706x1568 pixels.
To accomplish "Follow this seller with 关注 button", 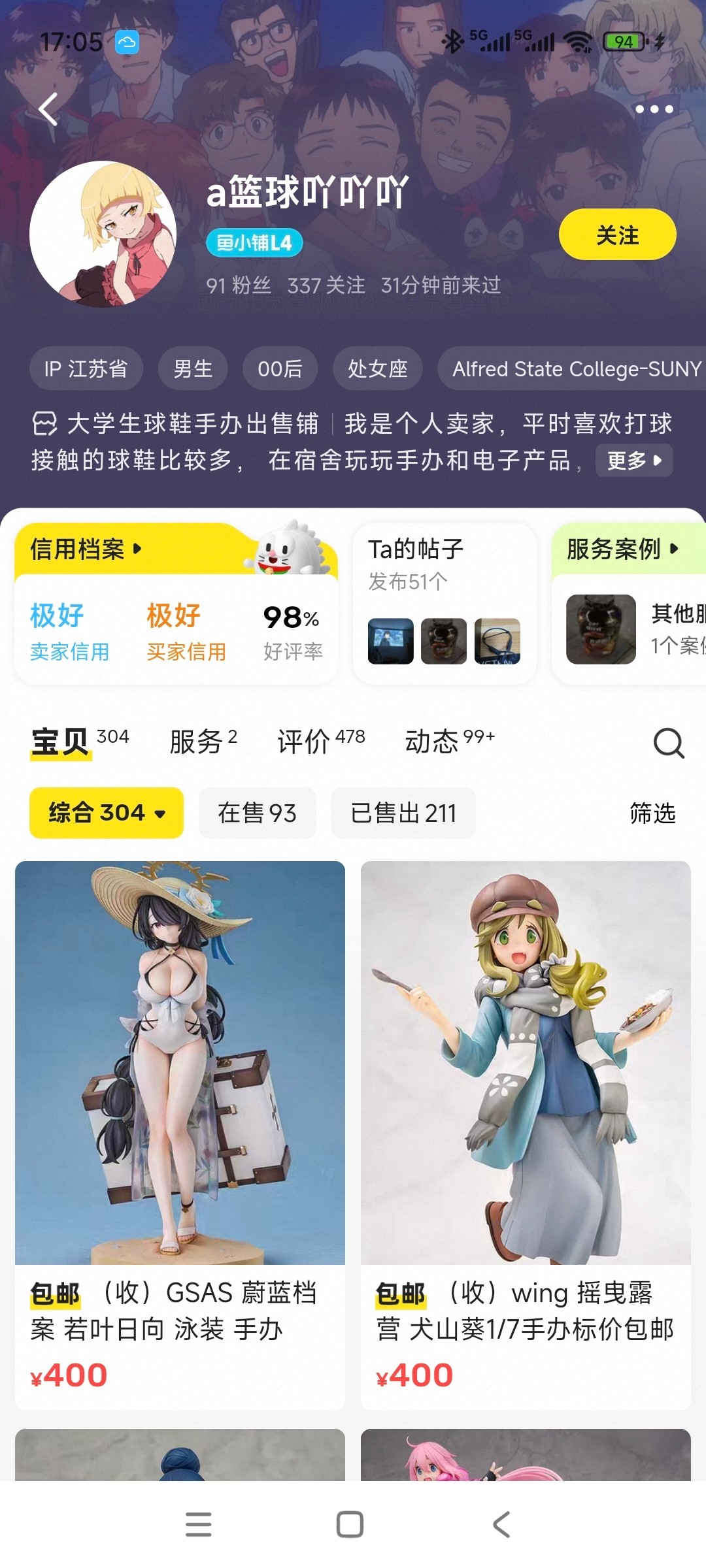I will pyautogui.click(x=617, y=235).
